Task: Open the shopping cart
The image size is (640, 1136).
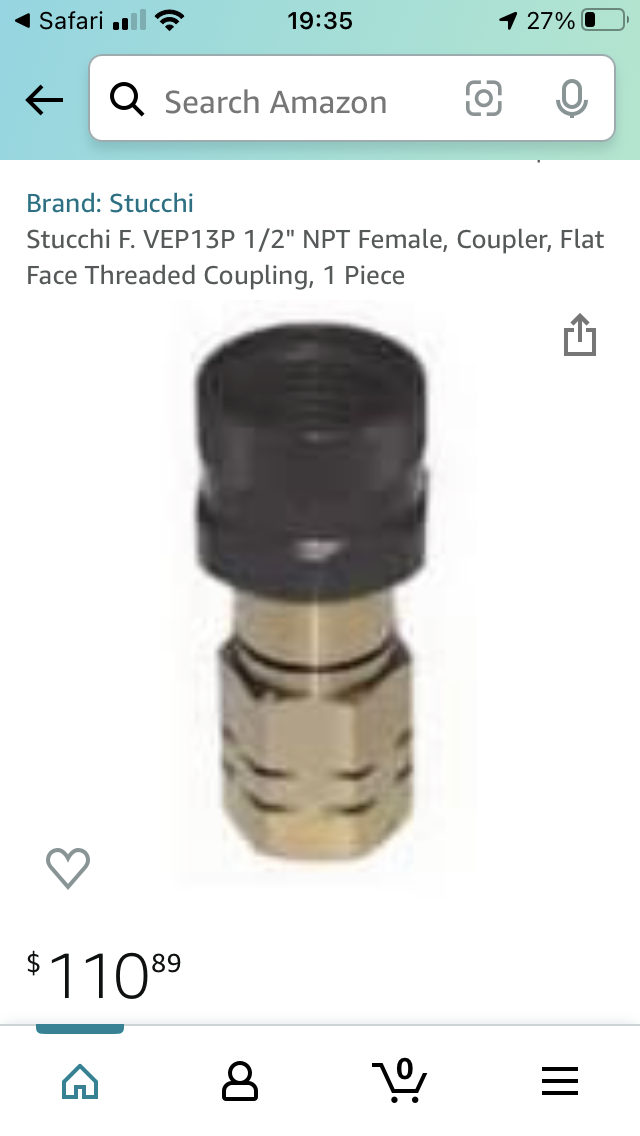Action: [400, 1080]
